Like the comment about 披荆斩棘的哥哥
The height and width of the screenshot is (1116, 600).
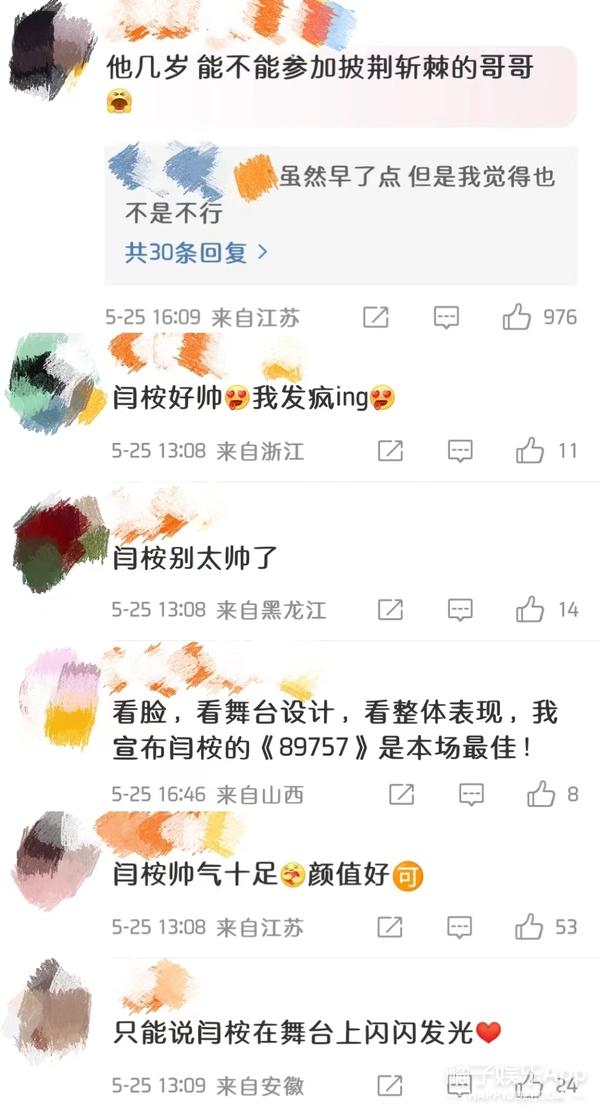[517, 318]
